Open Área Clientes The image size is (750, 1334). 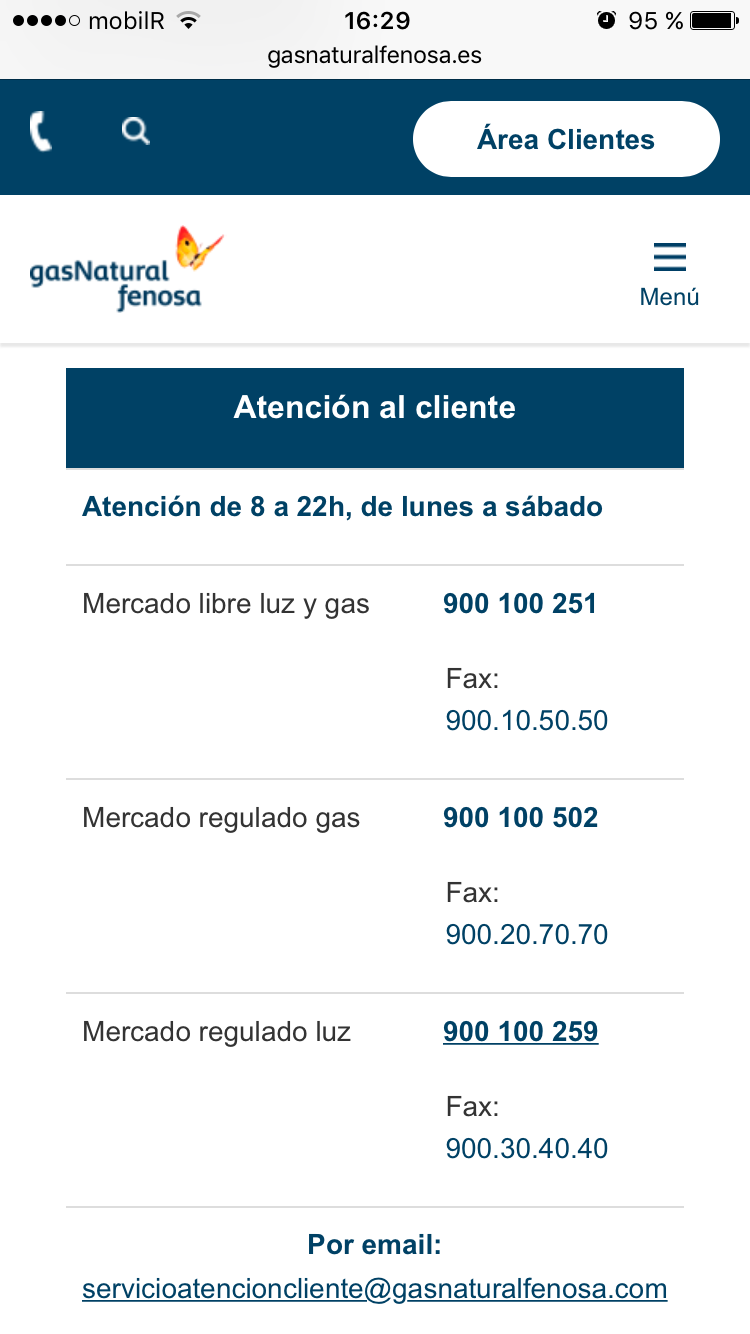pyautogui.click(x=566, y=139)
